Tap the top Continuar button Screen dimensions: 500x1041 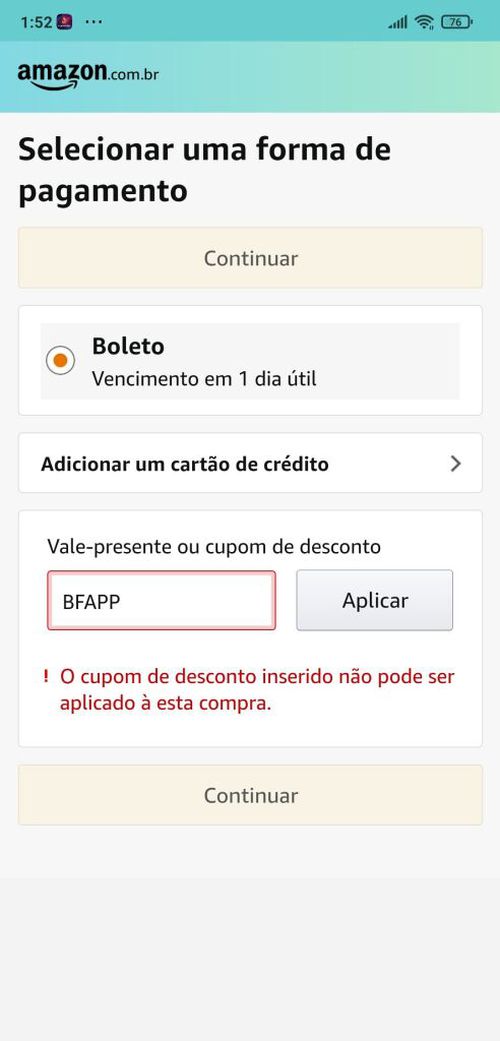(x=250, y=258)
